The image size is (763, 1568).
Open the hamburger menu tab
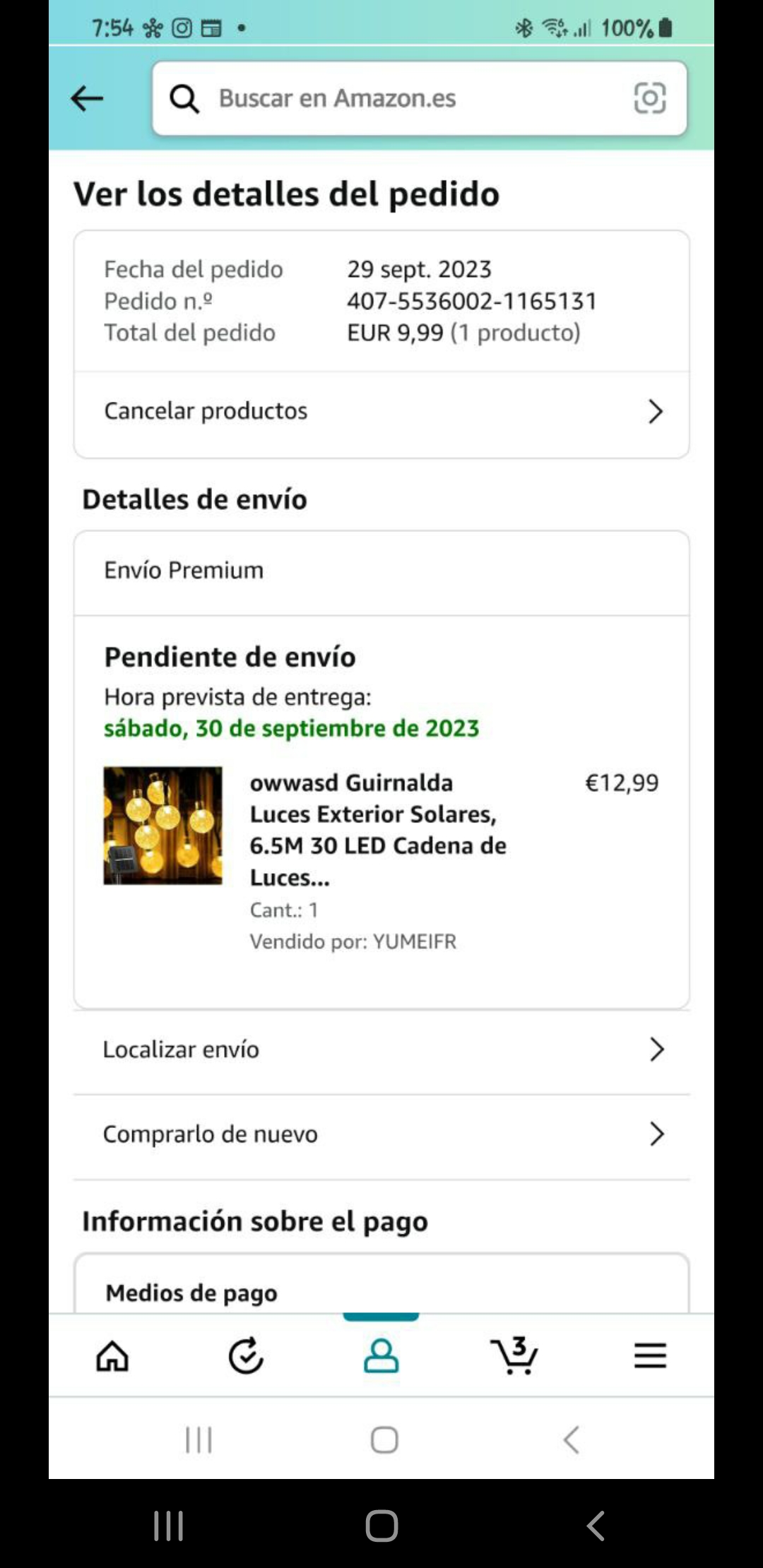tap(650, 1356)
